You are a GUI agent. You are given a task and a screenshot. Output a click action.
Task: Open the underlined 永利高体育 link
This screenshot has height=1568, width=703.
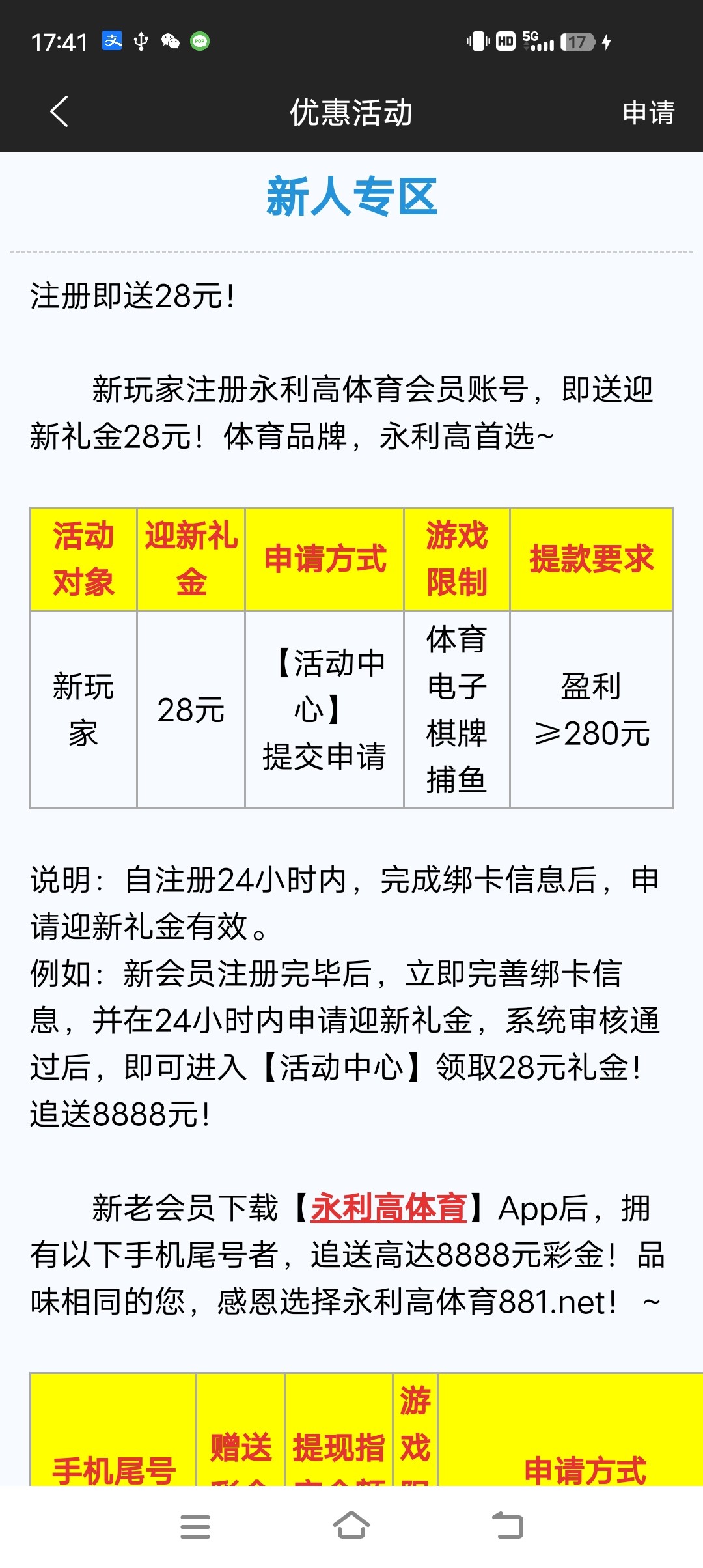389,1209
